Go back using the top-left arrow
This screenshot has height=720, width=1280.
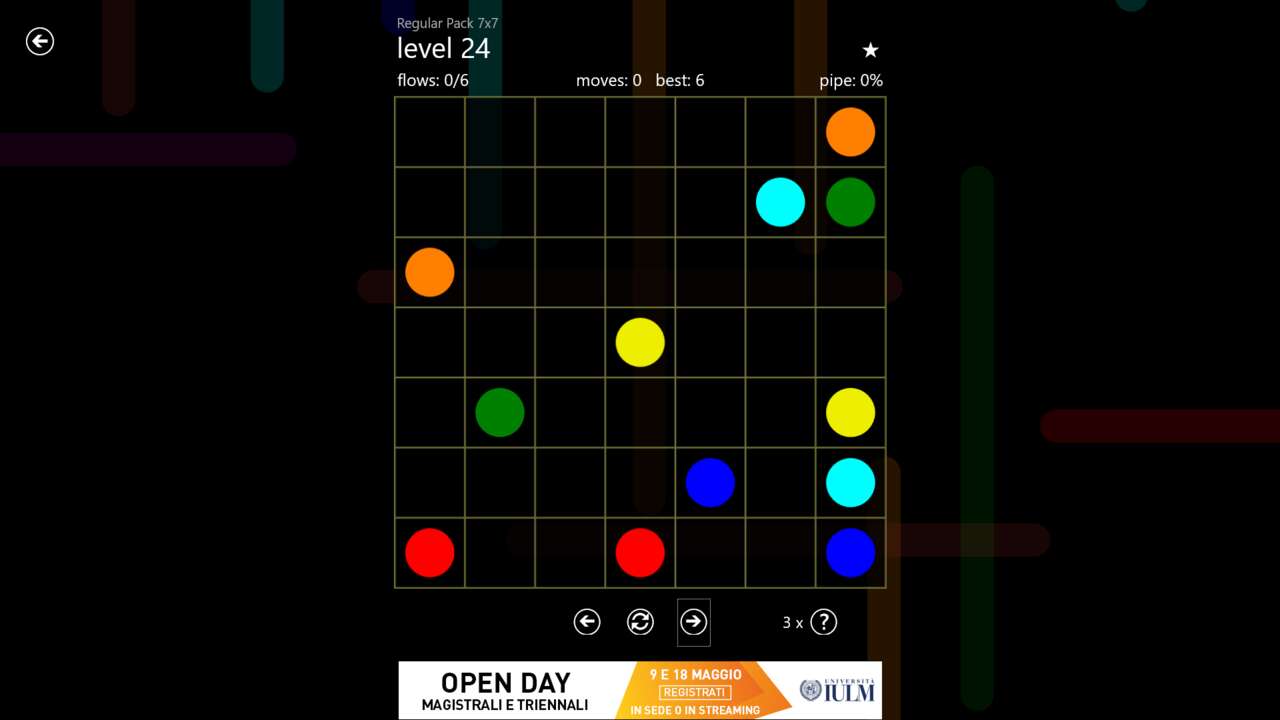(40, 41)
